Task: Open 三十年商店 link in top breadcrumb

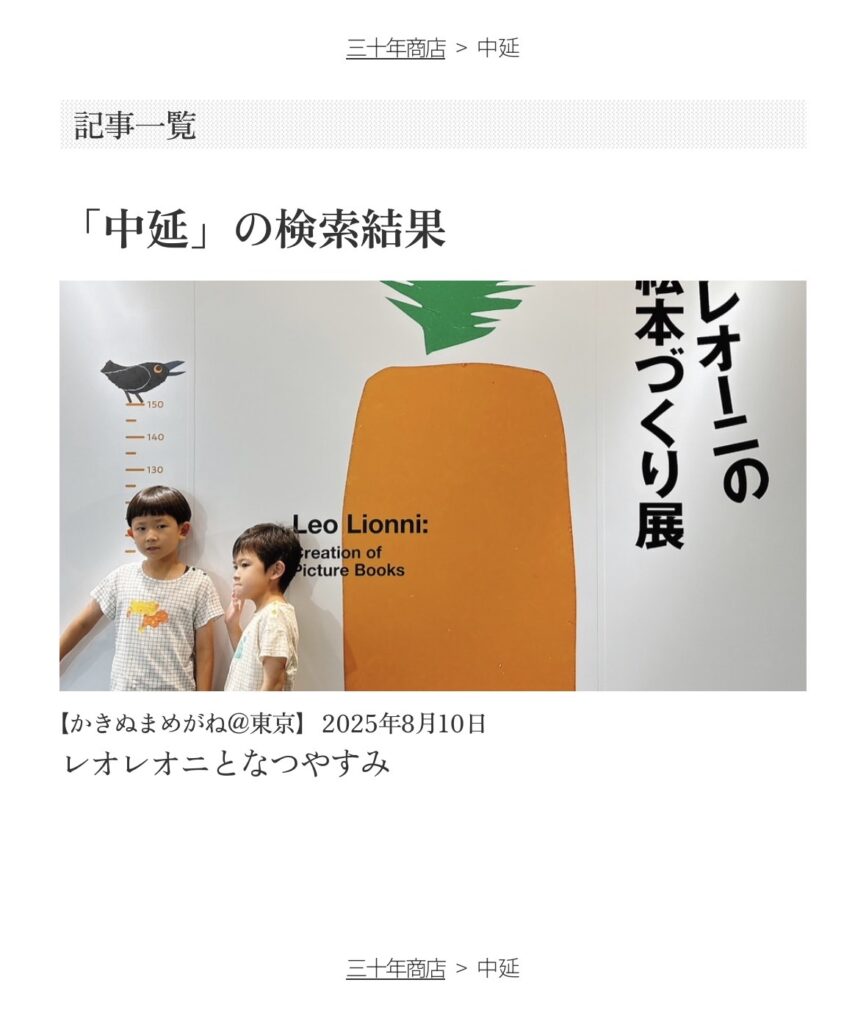Action: pos(395,48)
